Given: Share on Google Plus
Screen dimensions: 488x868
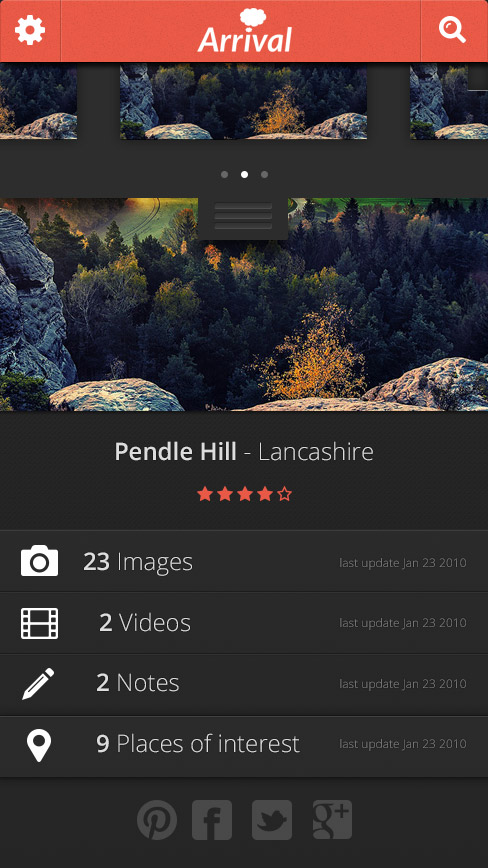Looking at the screenshot, I should coord(333,820).
